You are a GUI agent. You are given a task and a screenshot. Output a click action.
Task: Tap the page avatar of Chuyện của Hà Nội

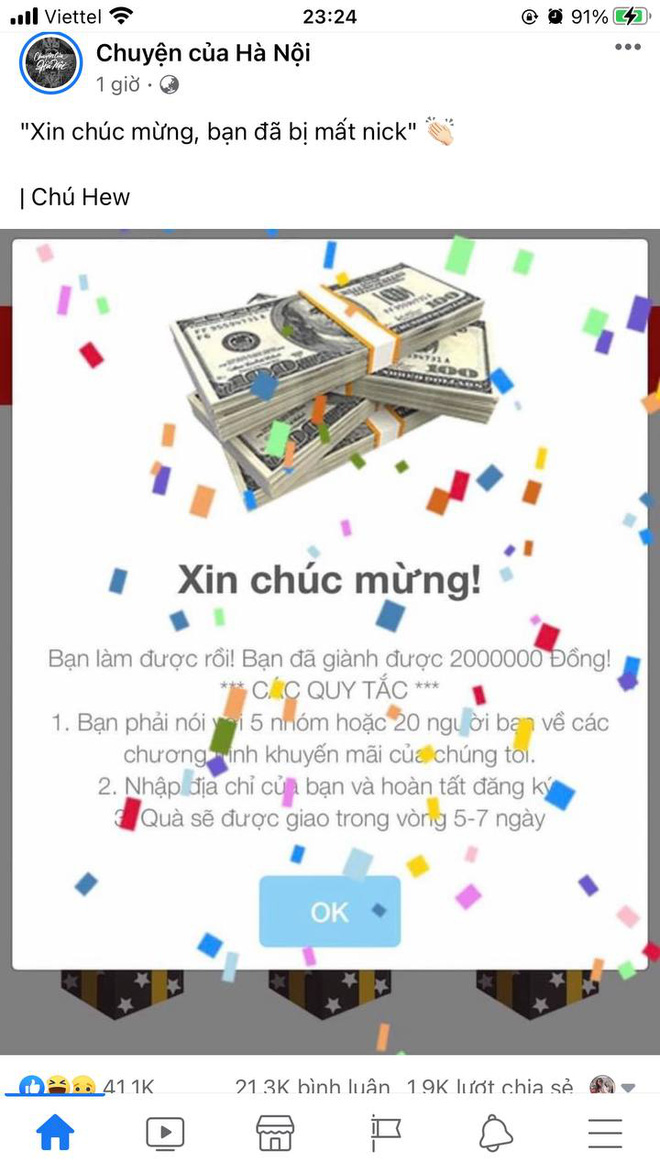(x=50, y=65)
